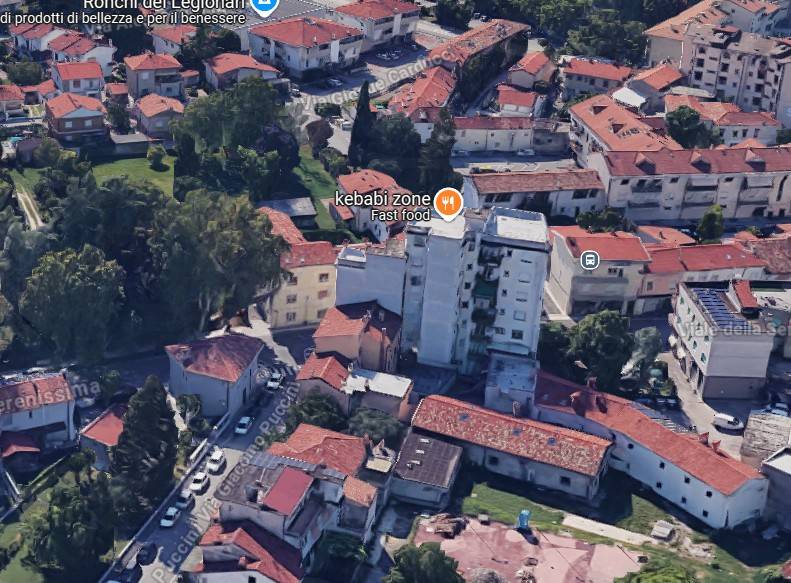Screen dimensions: 791x583
Task: Select the bus stop marker
Action: [590, 260]
